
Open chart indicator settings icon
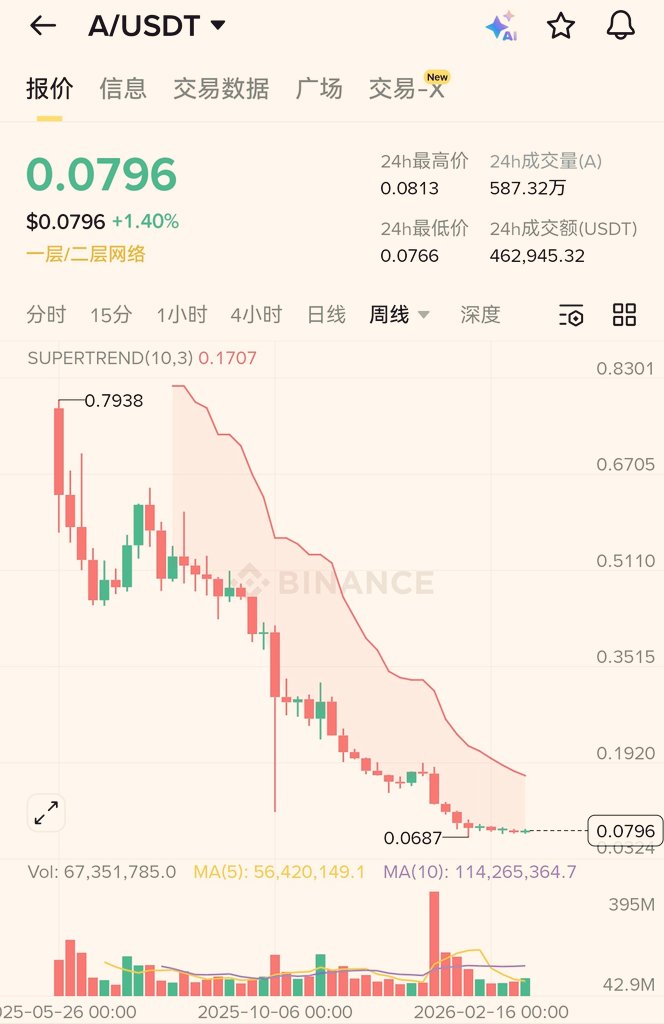pyautogui.click(x=571, y=315)
